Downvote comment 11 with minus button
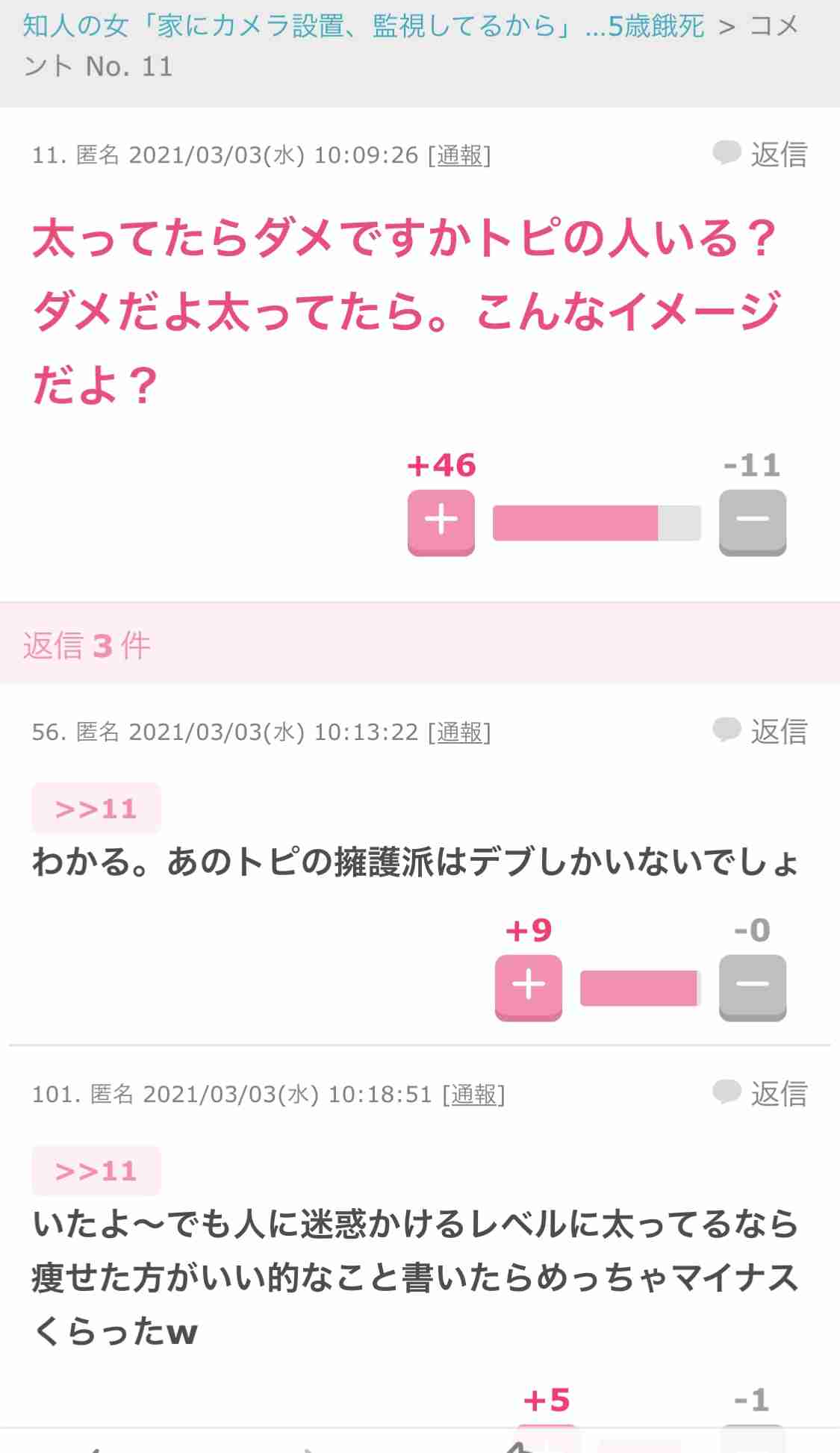 (x=752, y=521)
